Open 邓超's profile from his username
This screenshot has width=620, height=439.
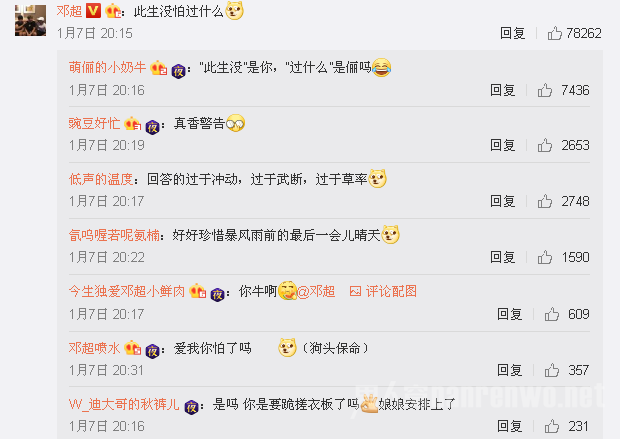coord(70,10)
